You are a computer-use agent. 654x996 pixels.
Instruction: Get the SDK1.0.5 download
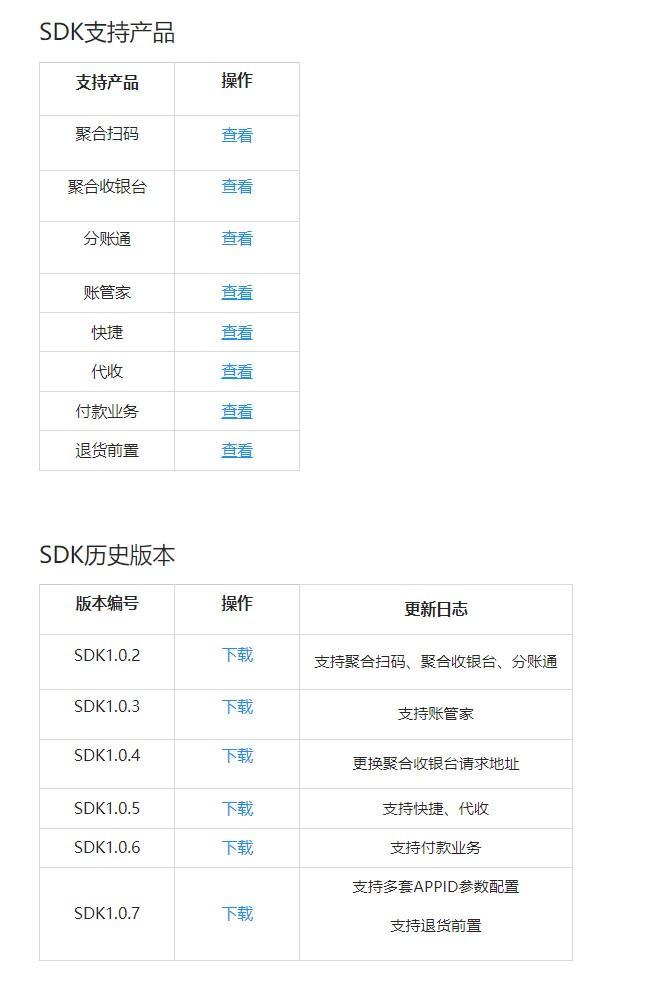(x=237, y=809)
